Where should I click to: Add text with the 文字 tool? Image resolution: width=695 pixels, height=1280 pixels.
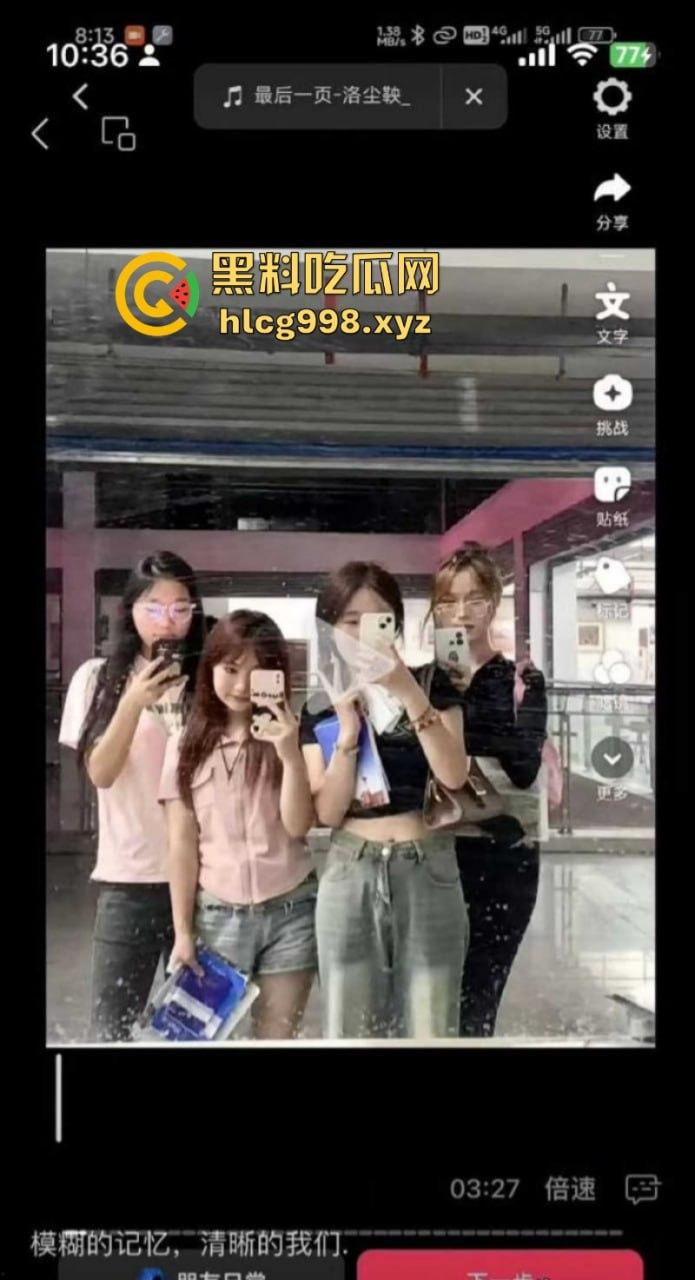tap(612, 303)
